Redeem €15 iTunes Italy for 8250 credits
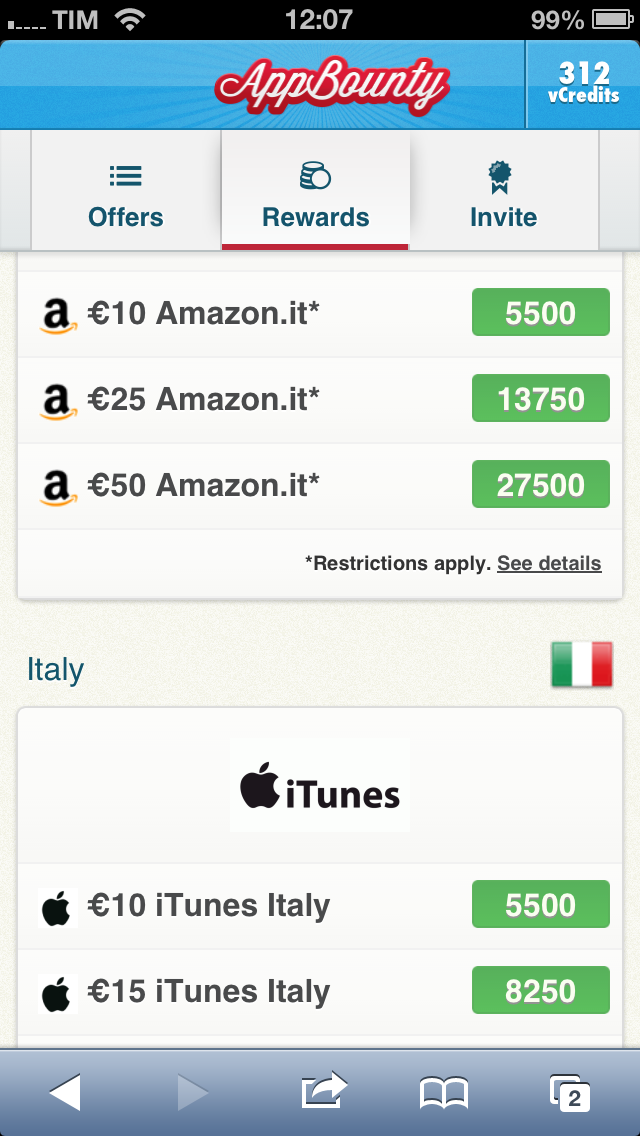 pos(540,991)
